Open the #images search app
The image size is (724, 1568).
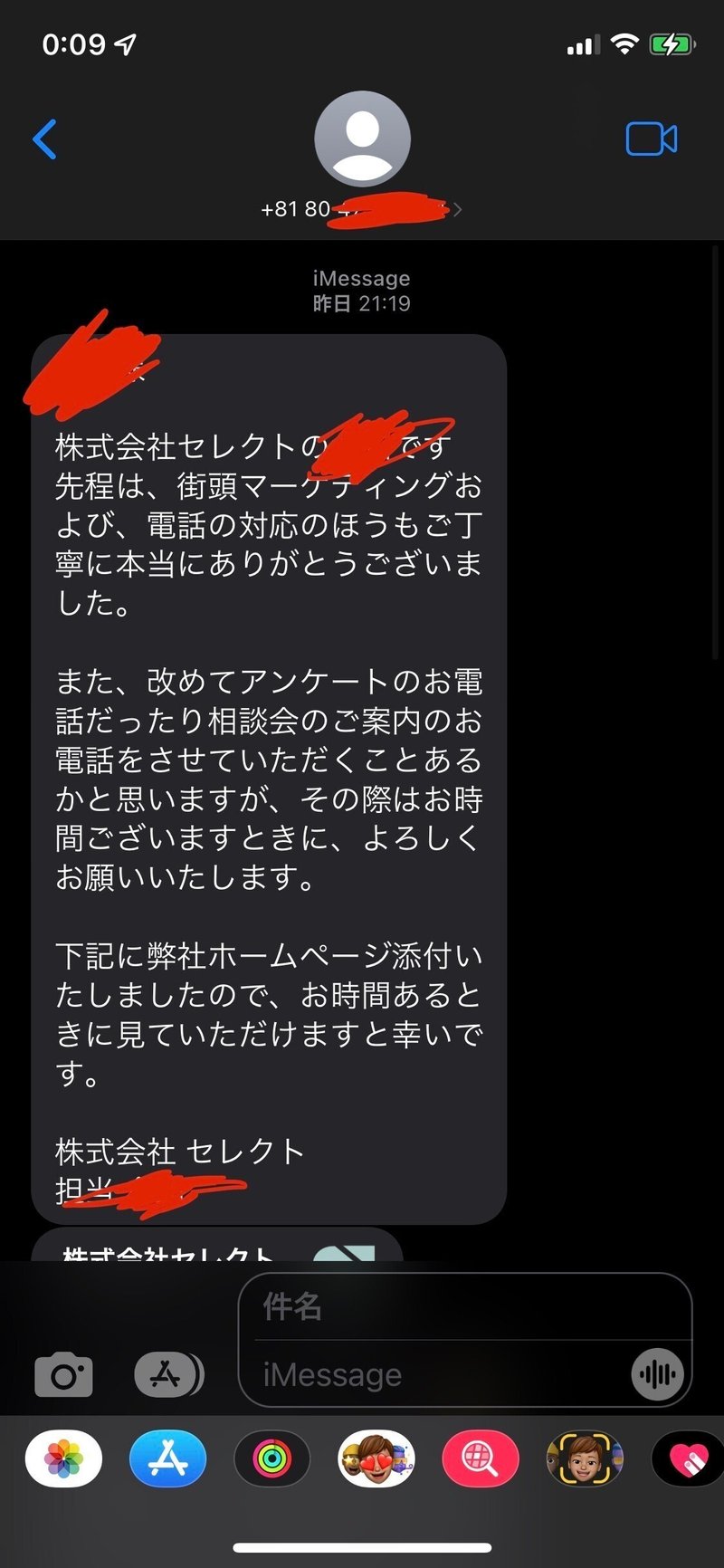tap(481, 1458)
